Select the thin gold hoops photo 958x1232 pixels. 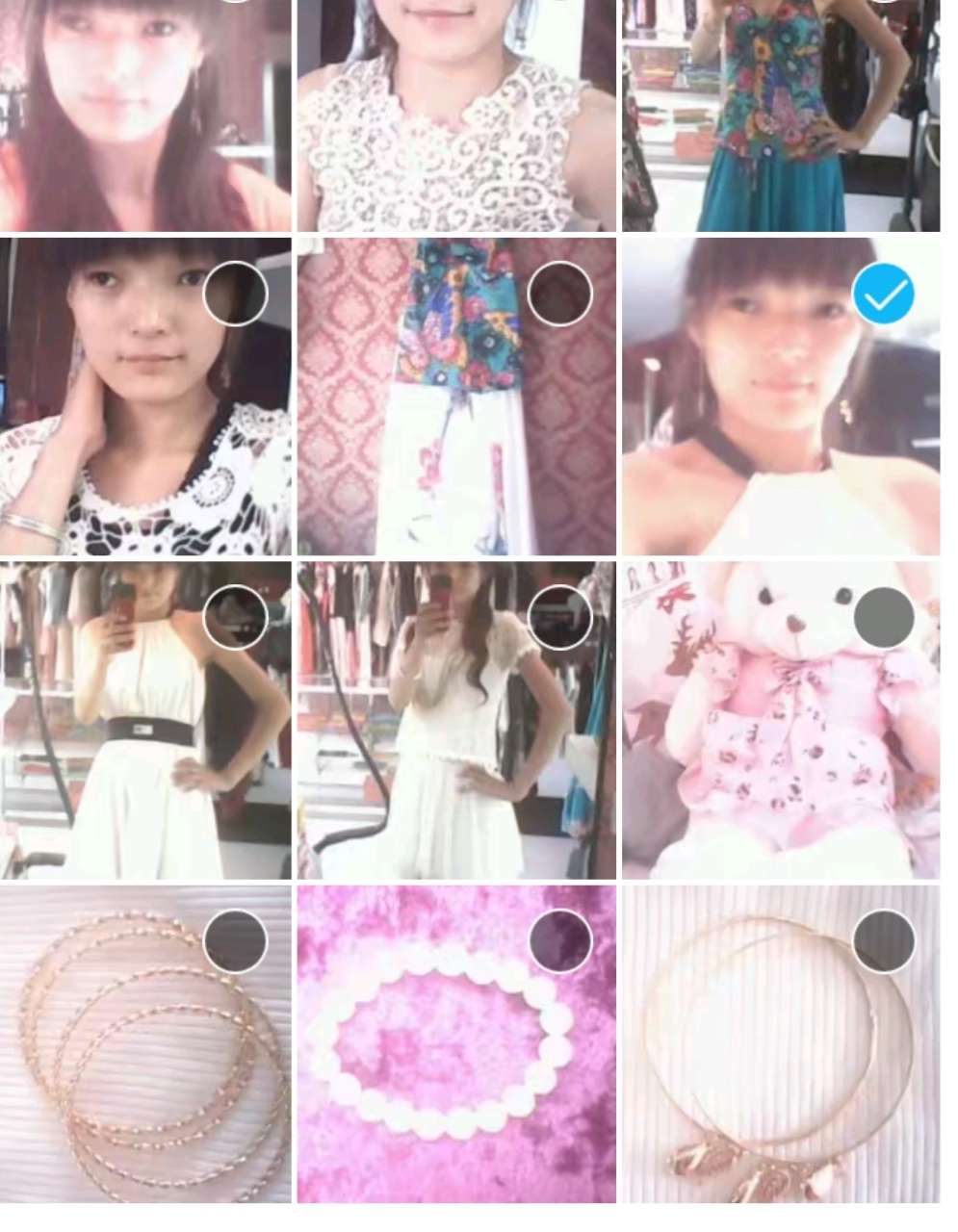(883, 940)
